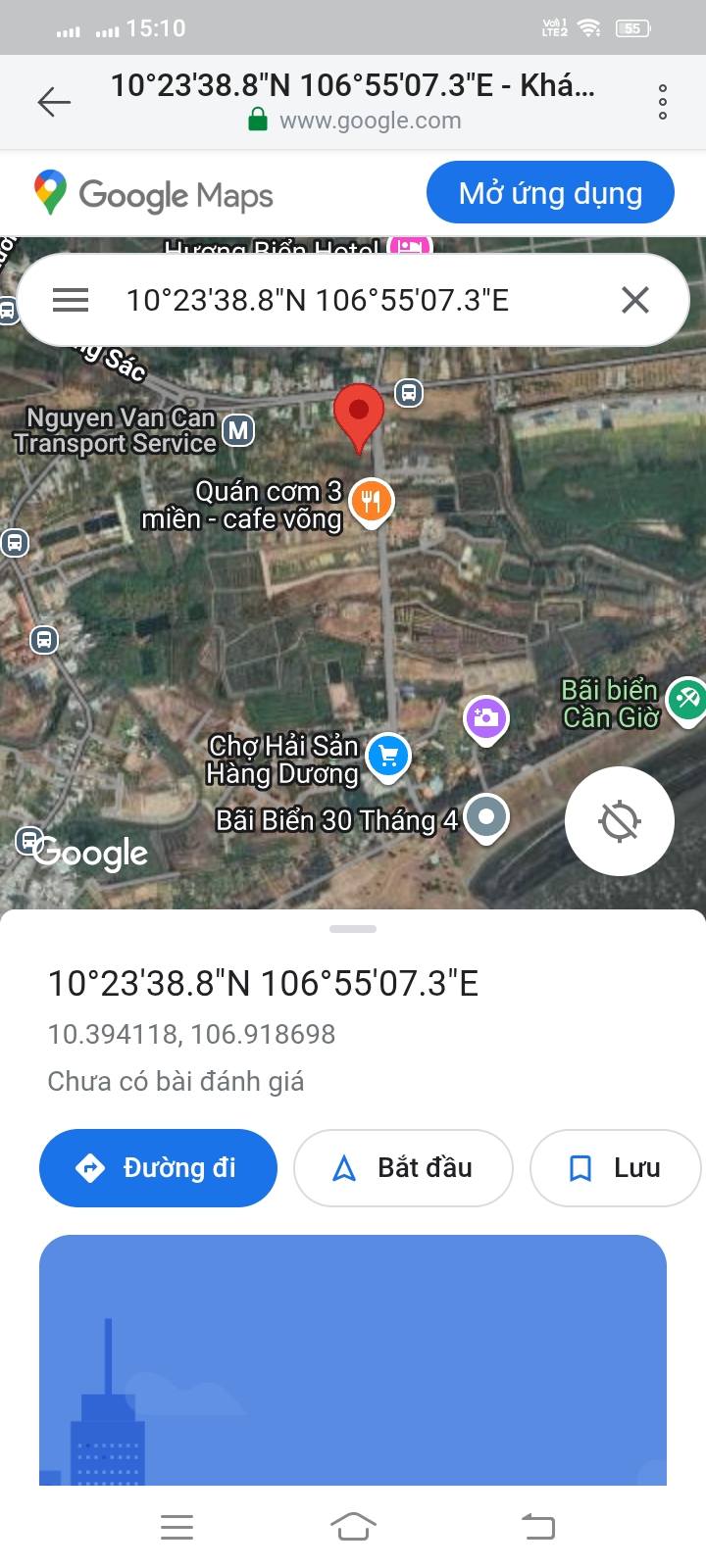
Task: Tap the Mở ứng dụng button
Action: 550,193
